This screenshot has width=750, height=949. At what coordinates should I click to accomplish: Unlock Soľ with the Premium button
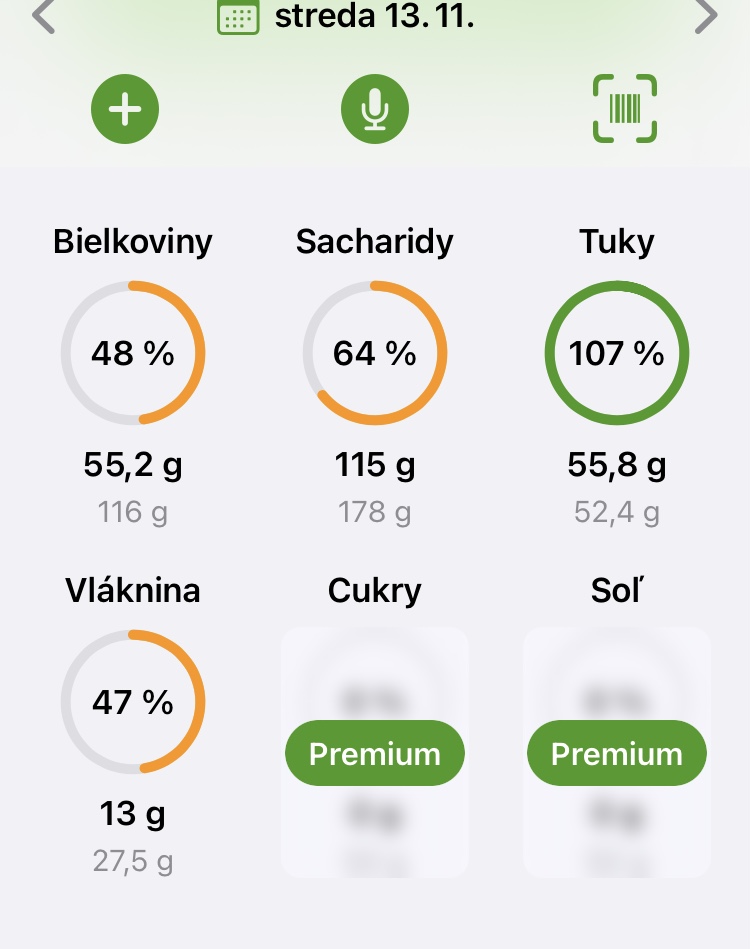tap(617, 753)
